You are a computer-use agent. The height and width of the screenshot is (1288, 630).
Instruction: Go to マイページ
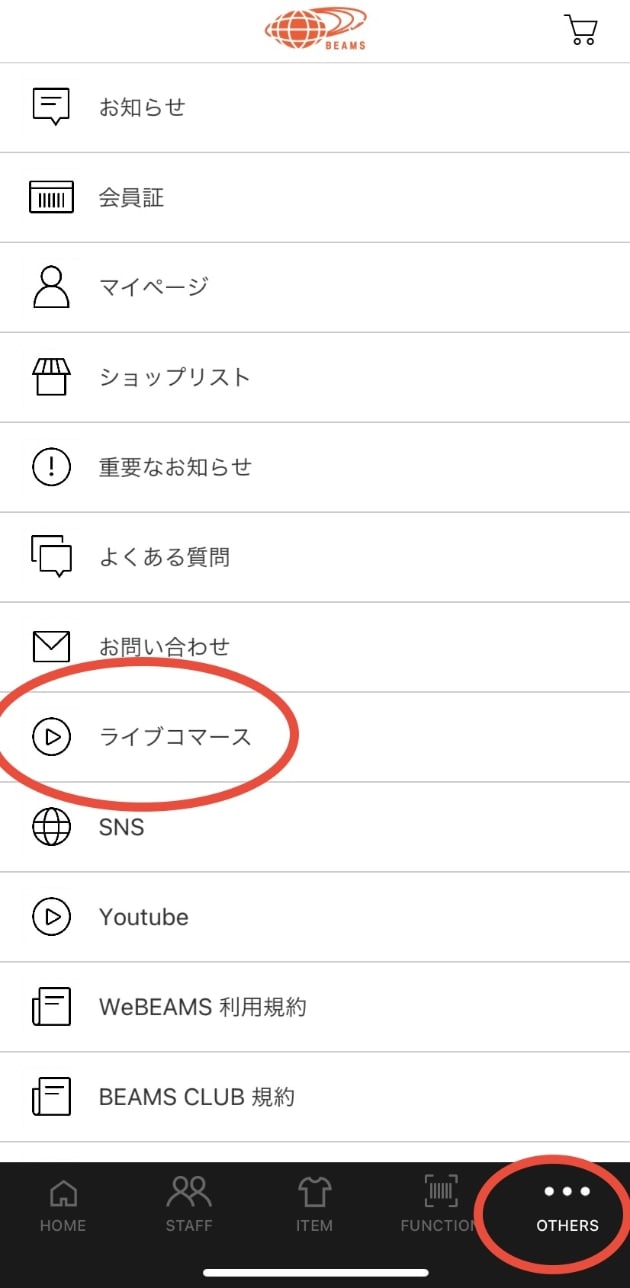(x=315, y=287)
